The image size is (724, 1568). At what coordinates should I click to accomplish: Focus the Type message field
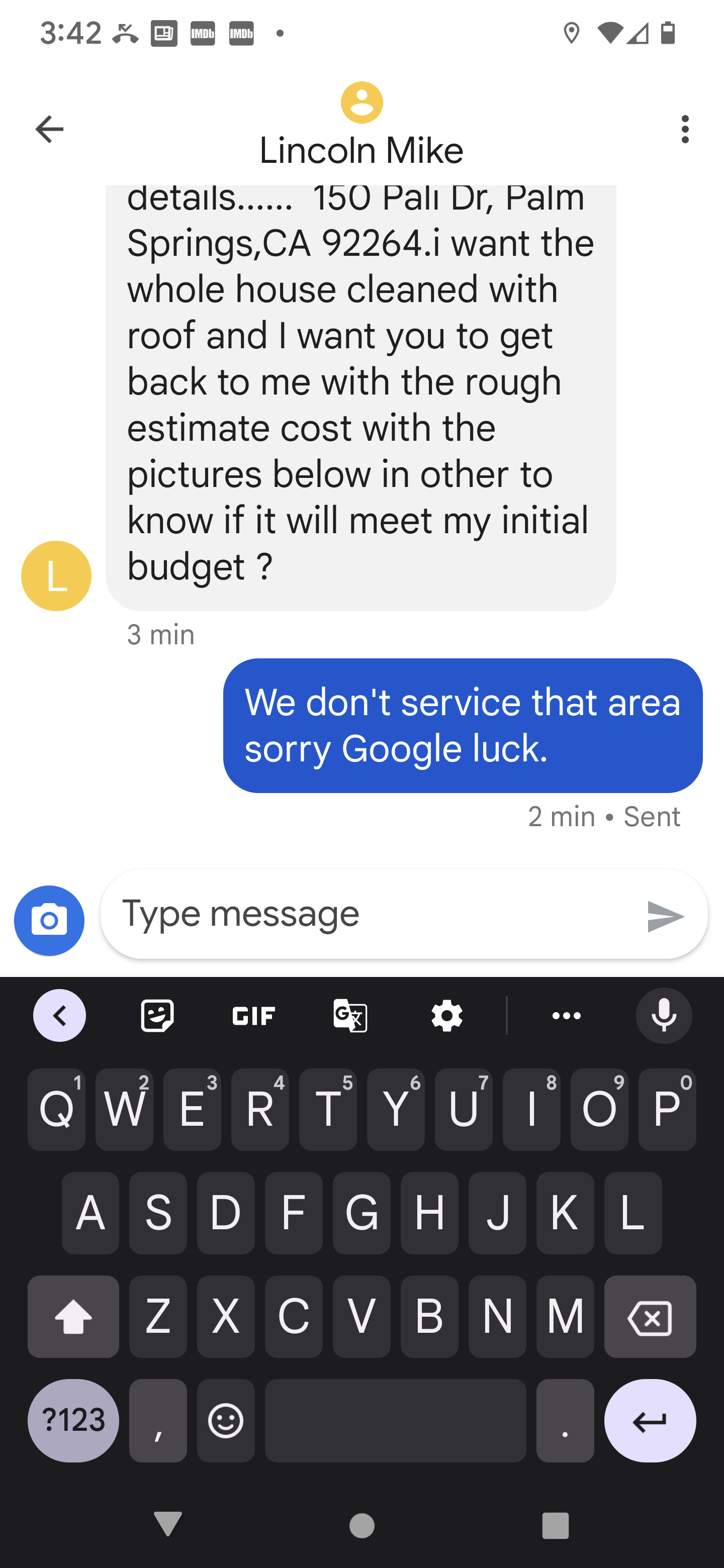[x=372, y=914]
